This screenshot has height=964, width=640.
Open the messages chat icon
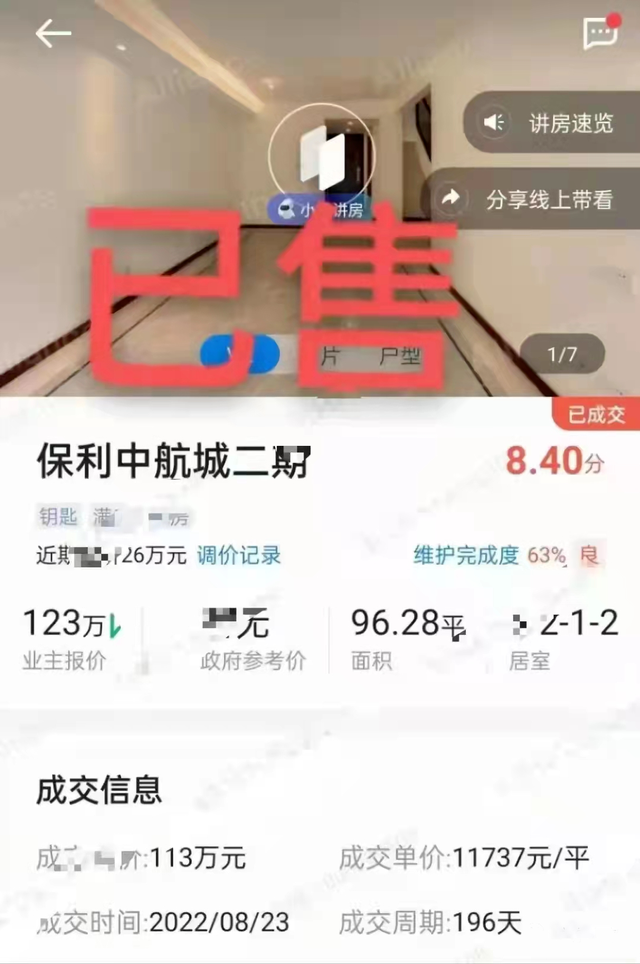tap(600, 33)
